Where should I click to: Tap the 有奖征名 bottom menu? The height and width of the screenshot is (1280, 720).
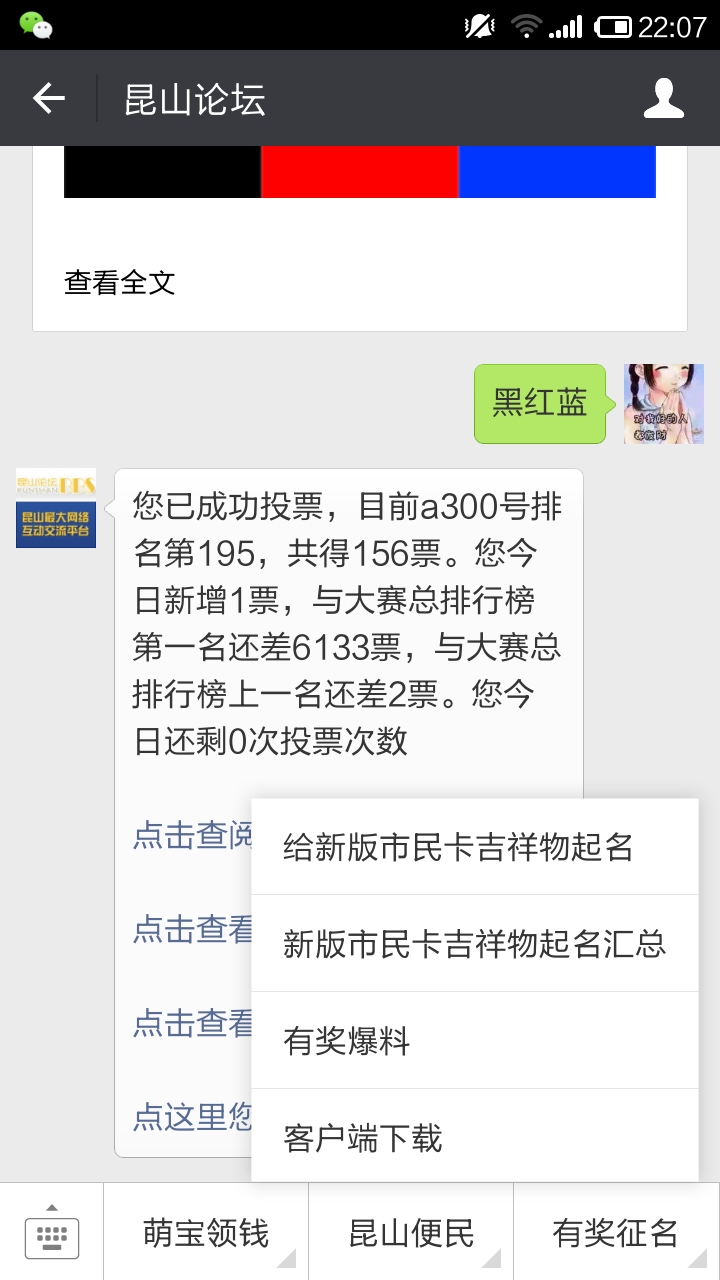[x=616, y=1232]
